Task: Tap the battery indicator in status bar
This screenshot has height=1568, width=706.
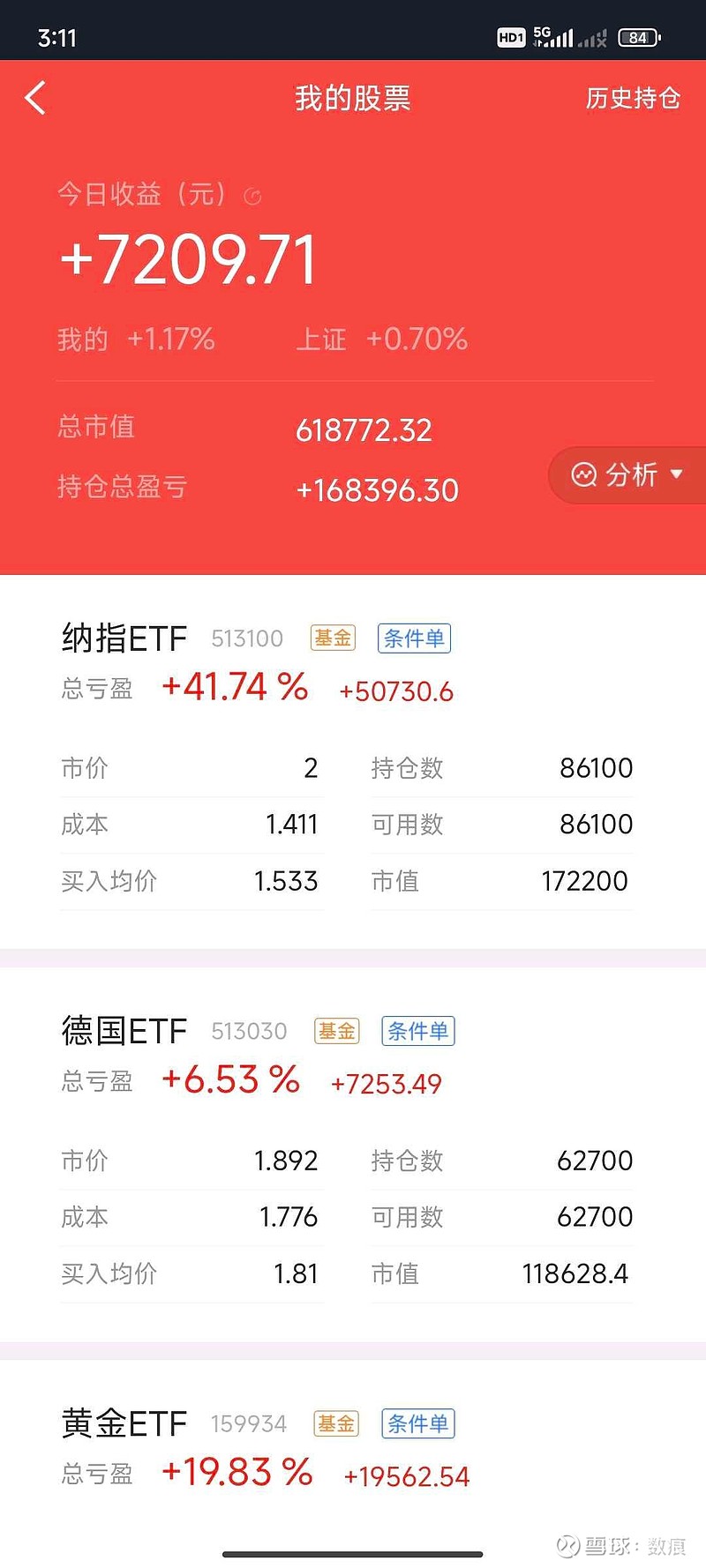Action: 637,38
